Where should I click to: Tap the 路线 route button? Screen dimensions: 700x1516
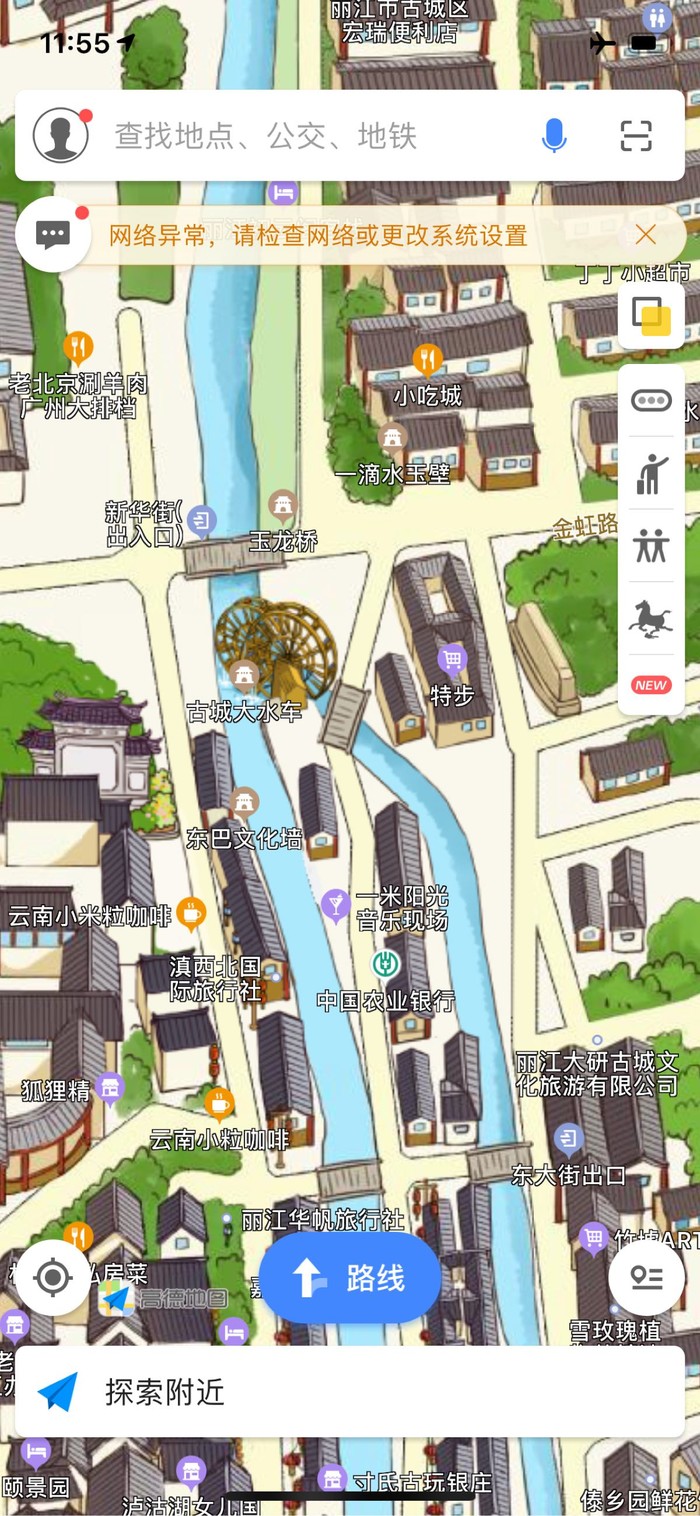pos(349,1278)
